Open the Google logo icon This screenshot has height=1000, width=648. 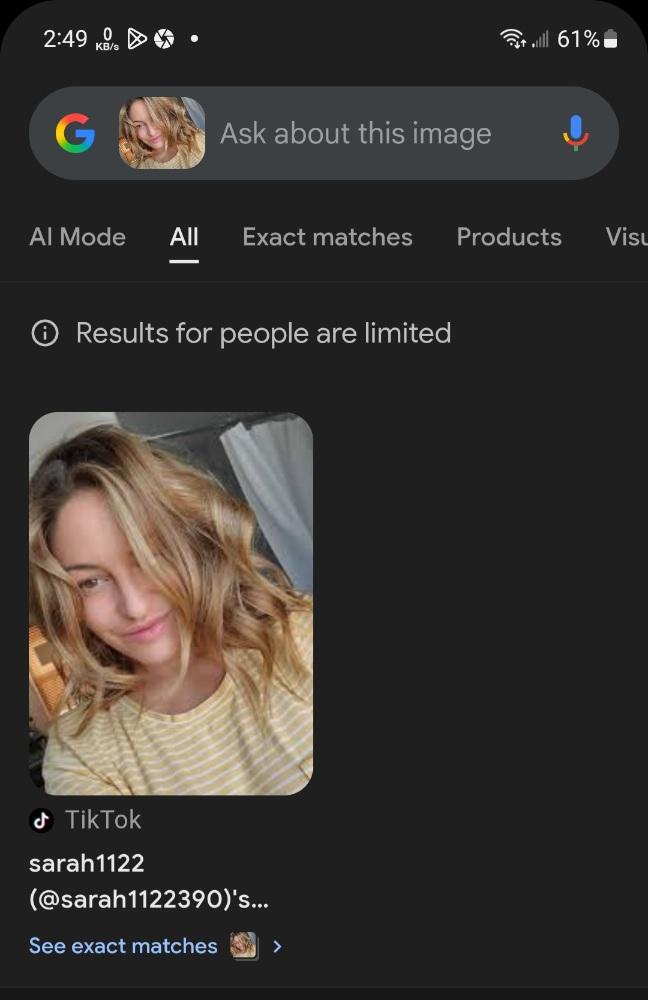tap(75, 133)
